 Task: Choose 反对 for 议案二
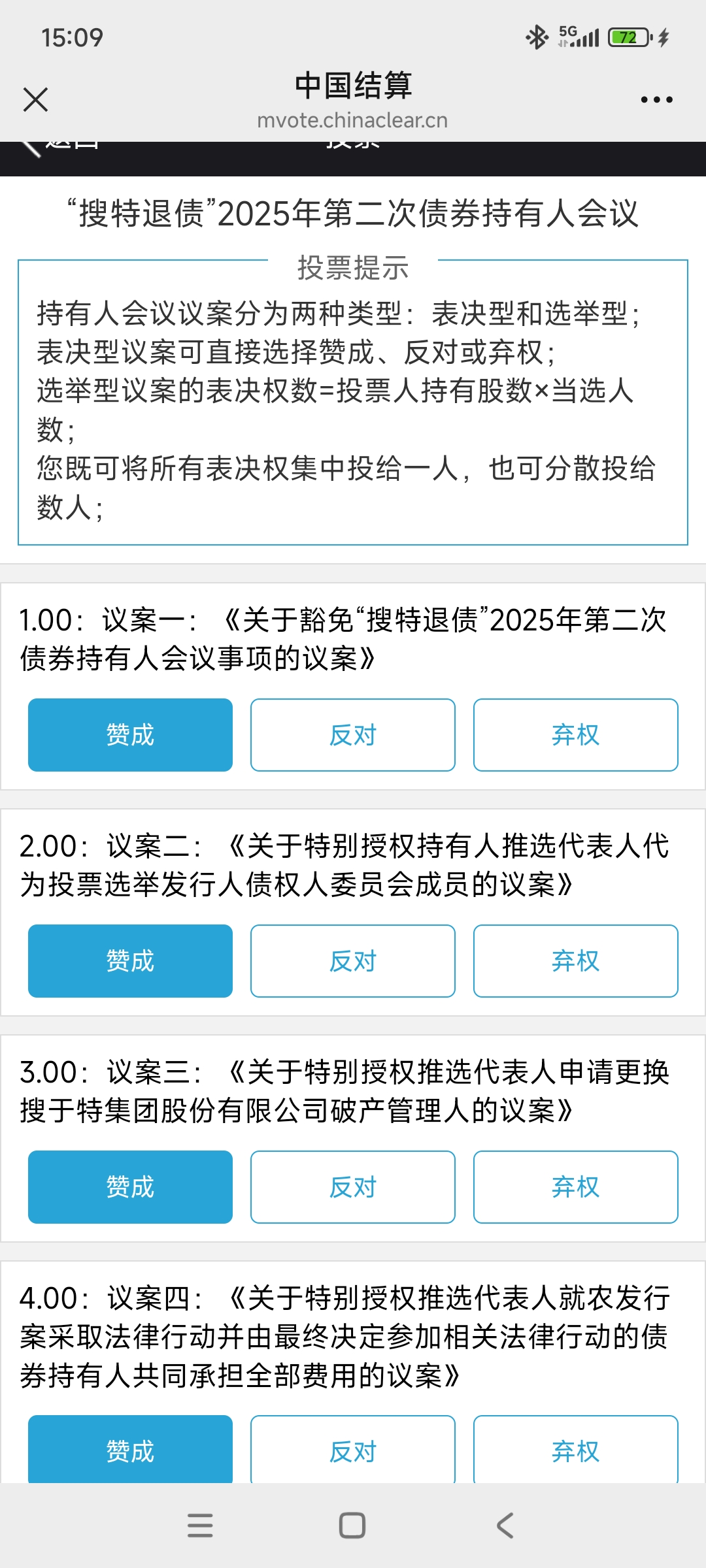(x=353, y=961)
